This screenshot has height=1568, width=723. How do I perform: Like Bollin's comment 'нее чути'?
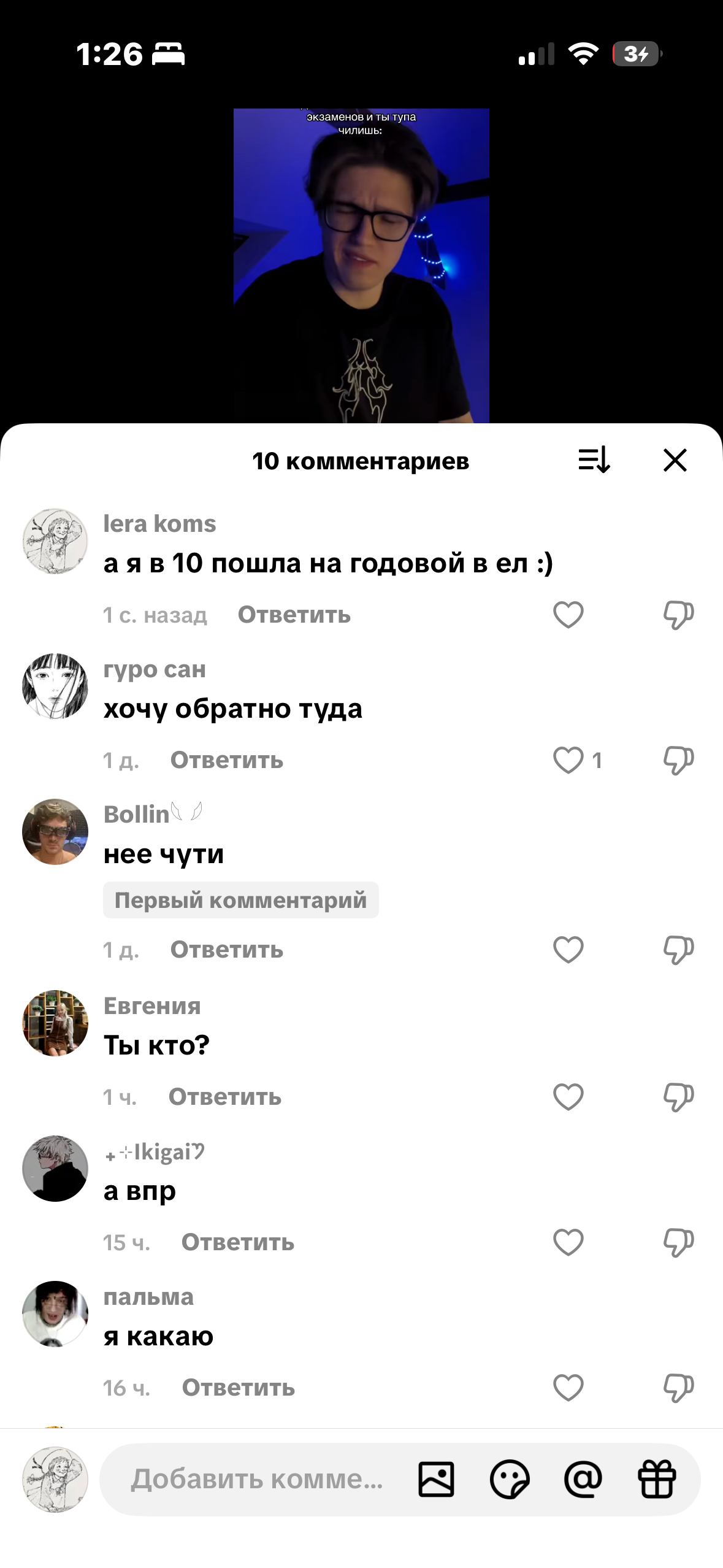coord(568,950)
